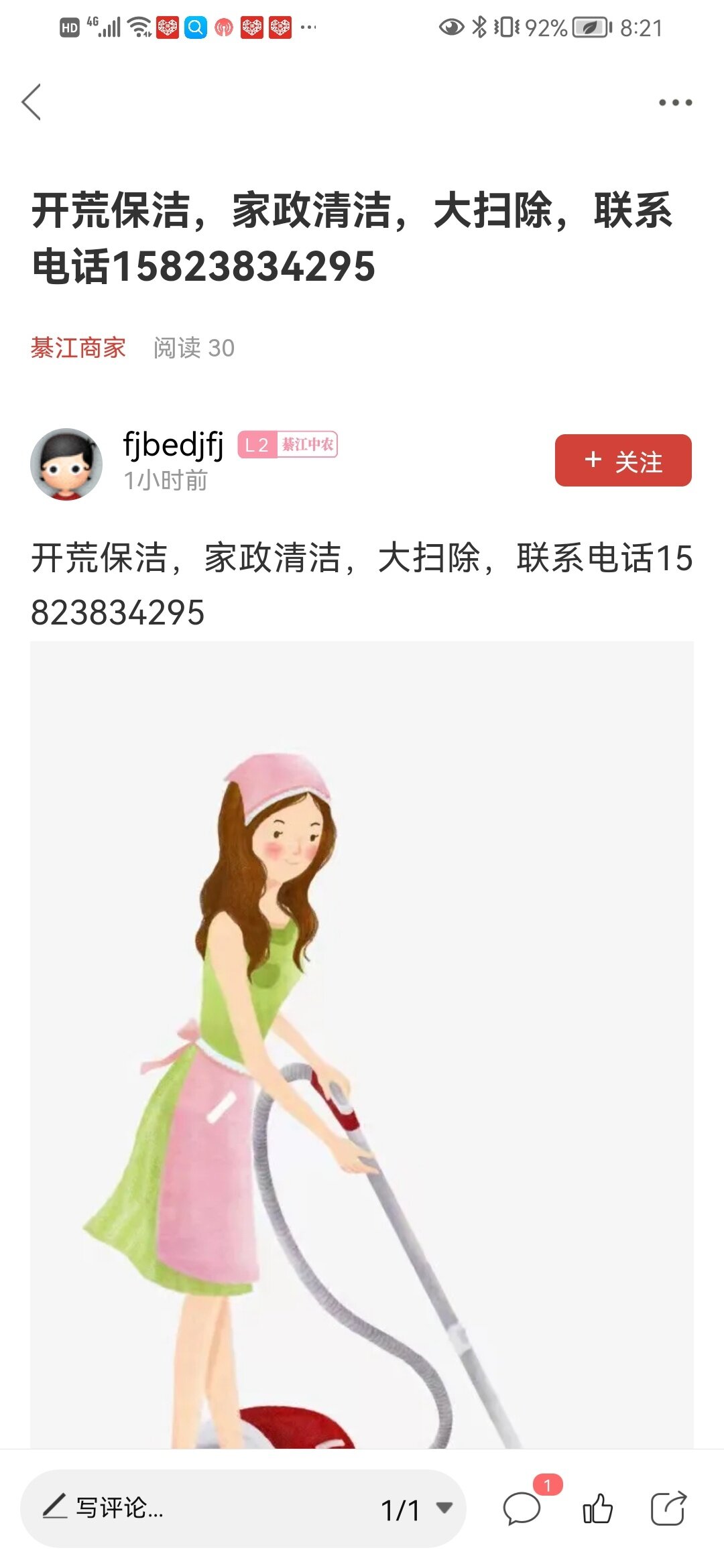This screenshot has width=724, height=1568.
Task: Share this post
Action: [668, 1508]
